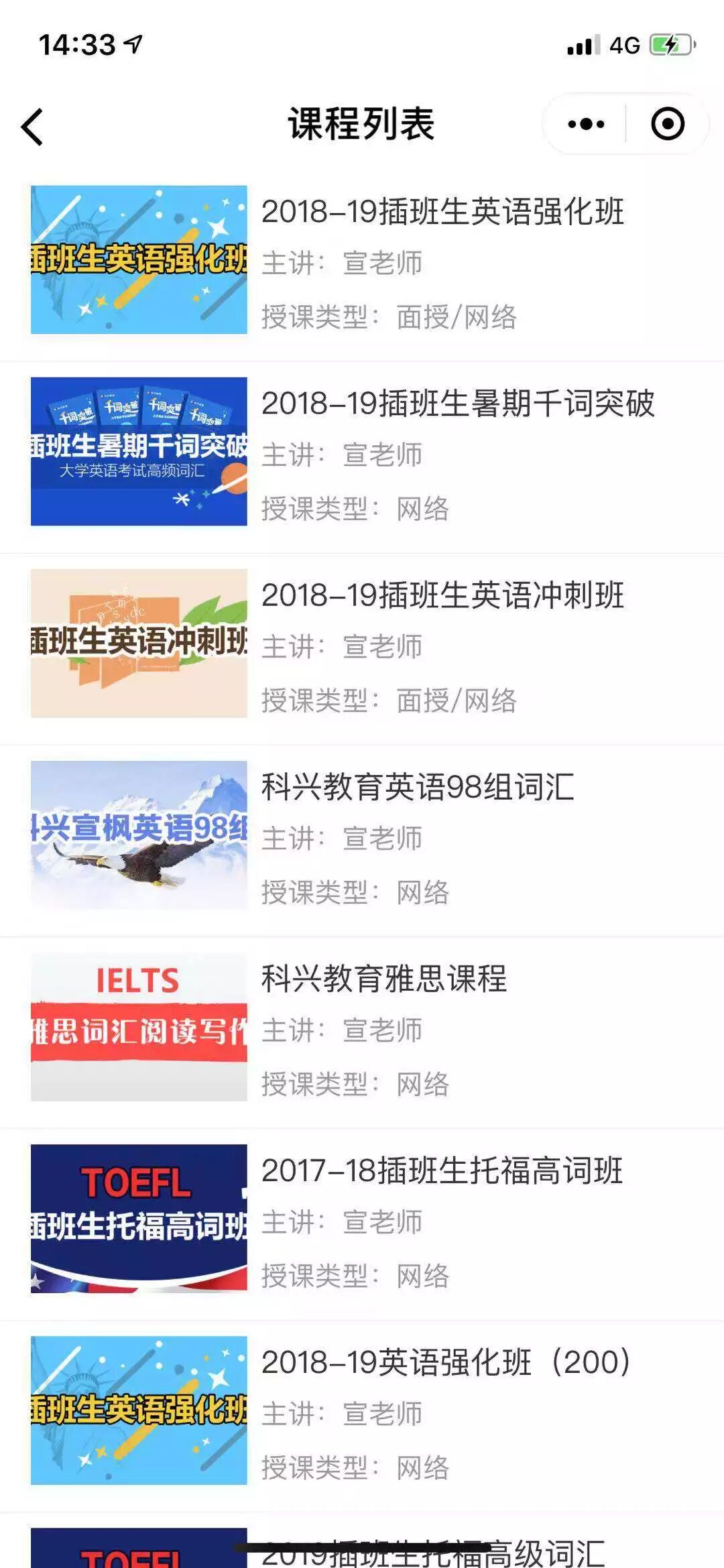This screenshot has height=1568, width=724.
Task: Open the 2018-19插班生暑期千词突破 course
Action: pos(457,404)
